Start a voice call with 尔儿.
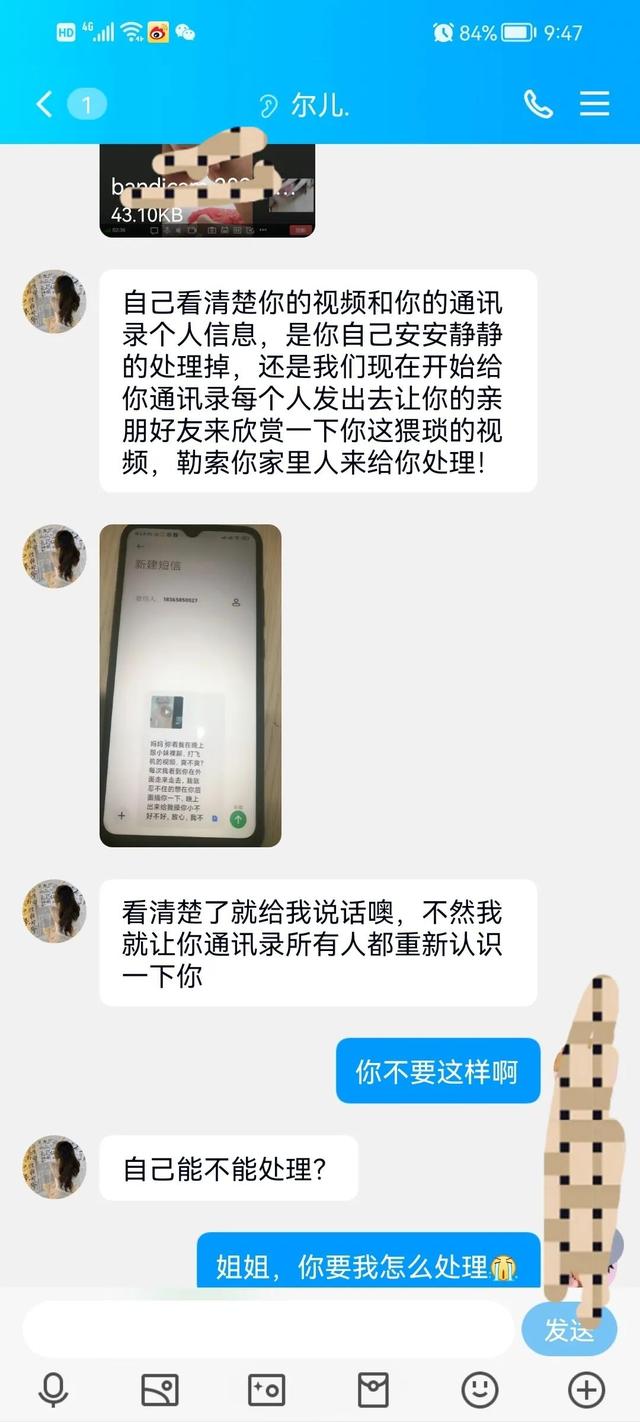The width and height of the screenshot is (640, 1422). (x=538, y=104)
